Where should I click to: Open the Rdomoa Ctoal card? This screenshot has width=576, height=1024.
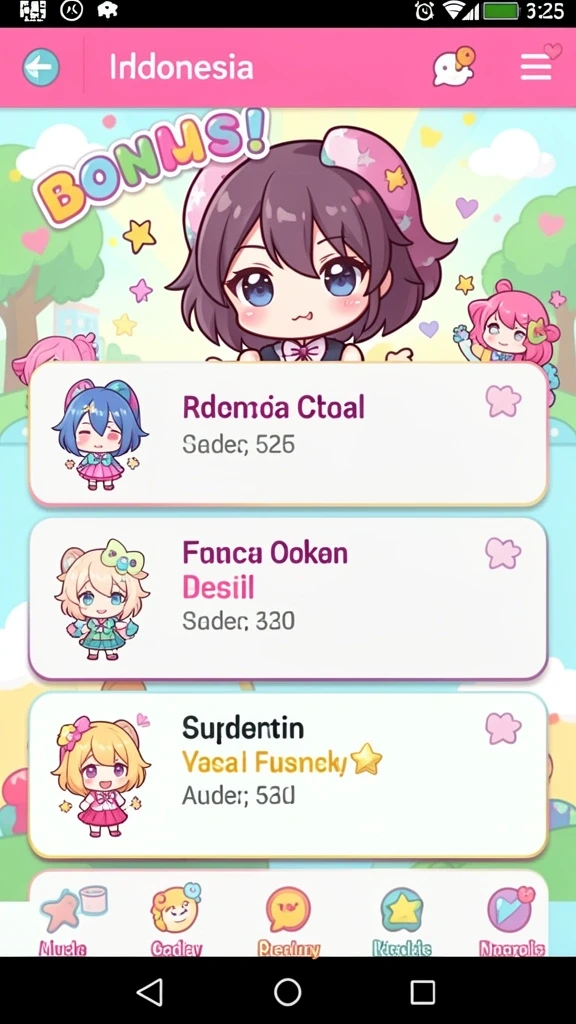(288, 434)
